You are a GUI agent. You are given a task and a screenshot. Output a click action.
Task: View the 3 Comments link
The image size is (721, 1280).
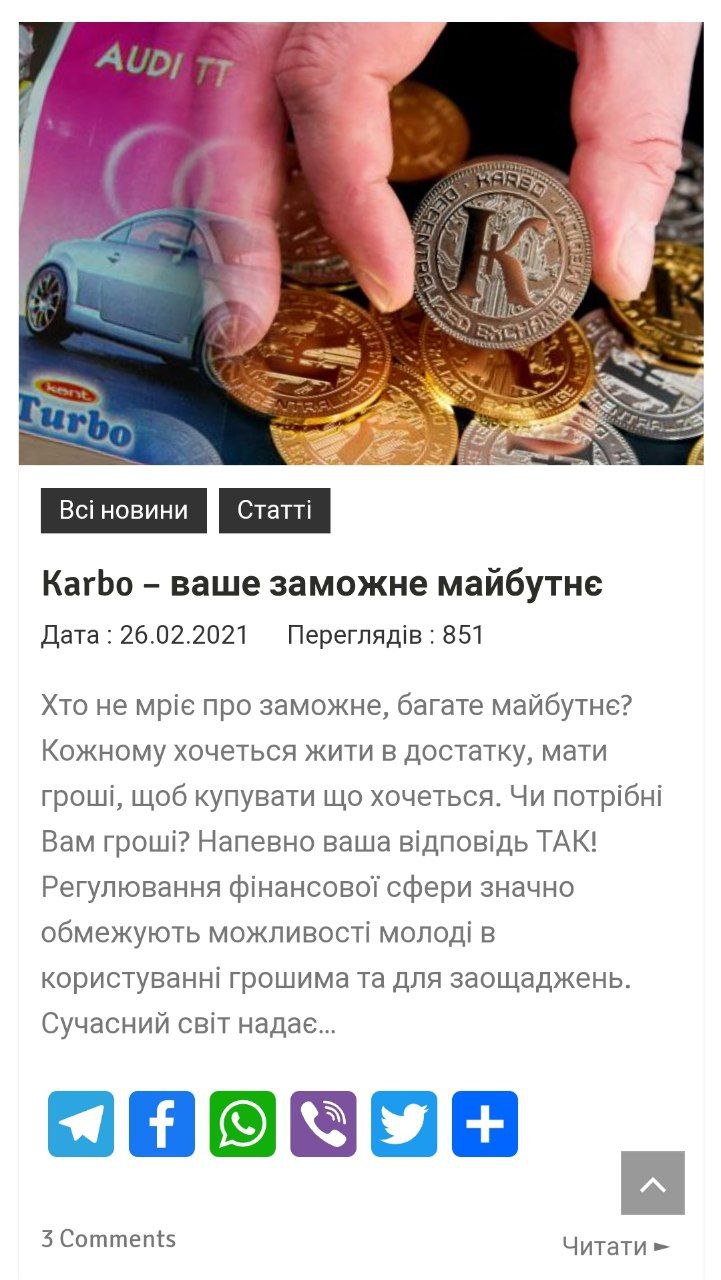[108, 1239]
